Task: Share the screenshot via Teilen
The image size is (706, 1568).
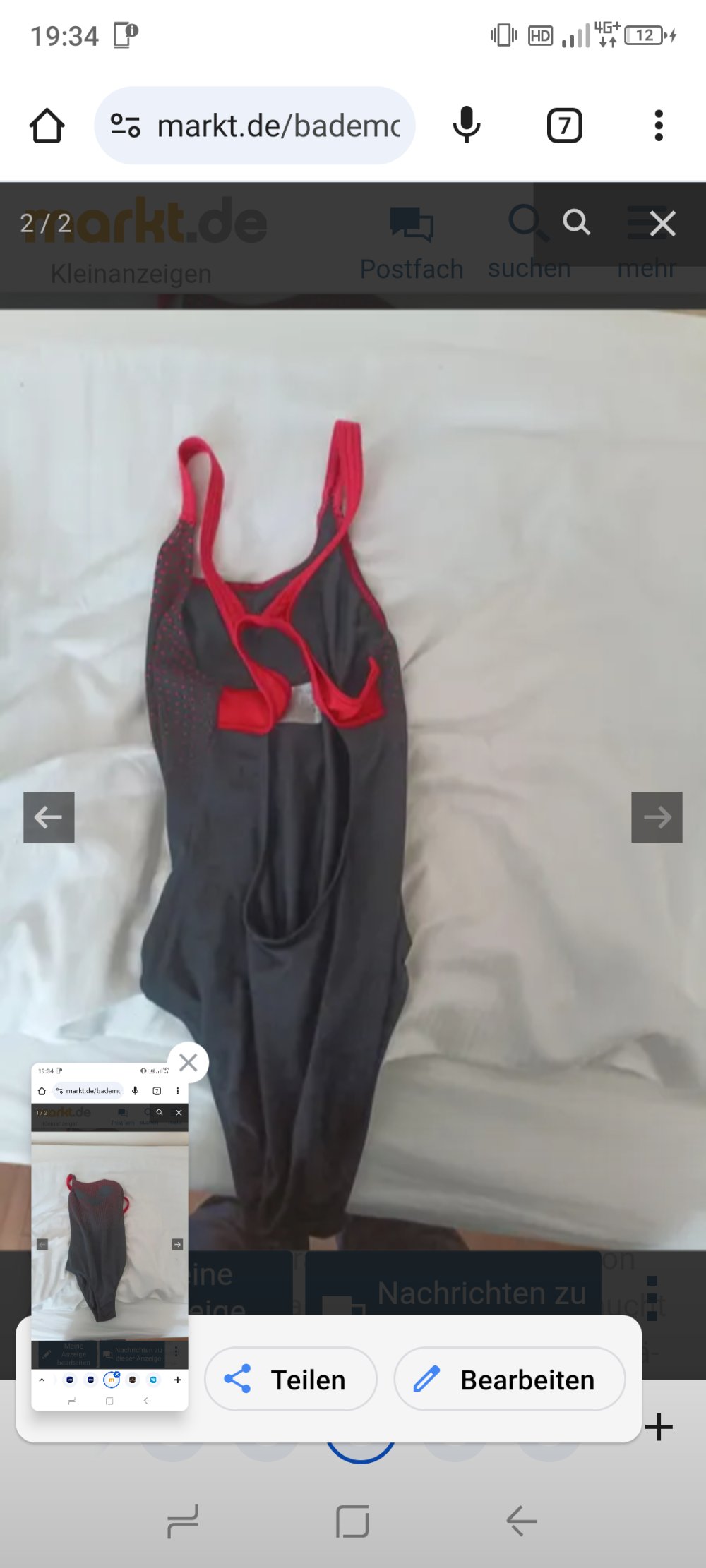Action: [290, 1379]
